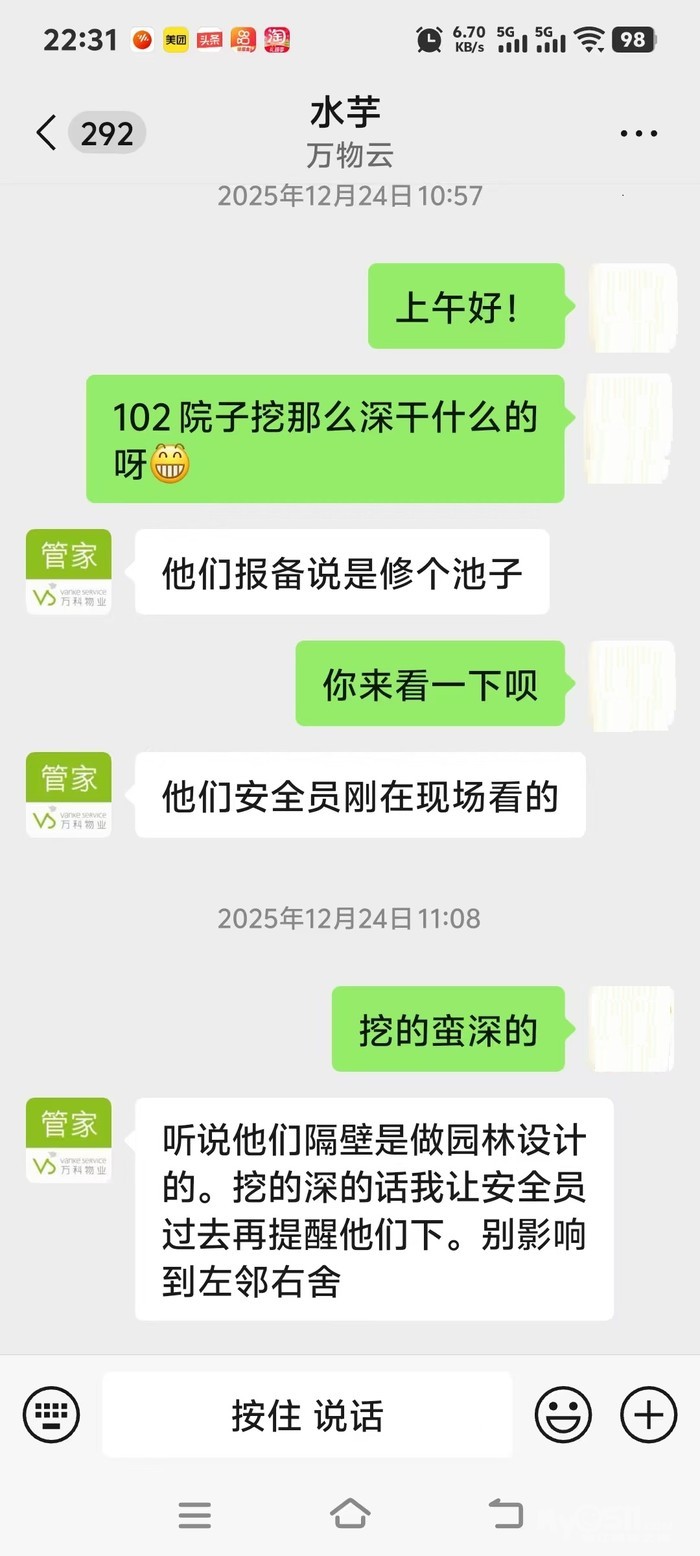
Task: Open the system recent apps menu
Action: click(195, 1514)
